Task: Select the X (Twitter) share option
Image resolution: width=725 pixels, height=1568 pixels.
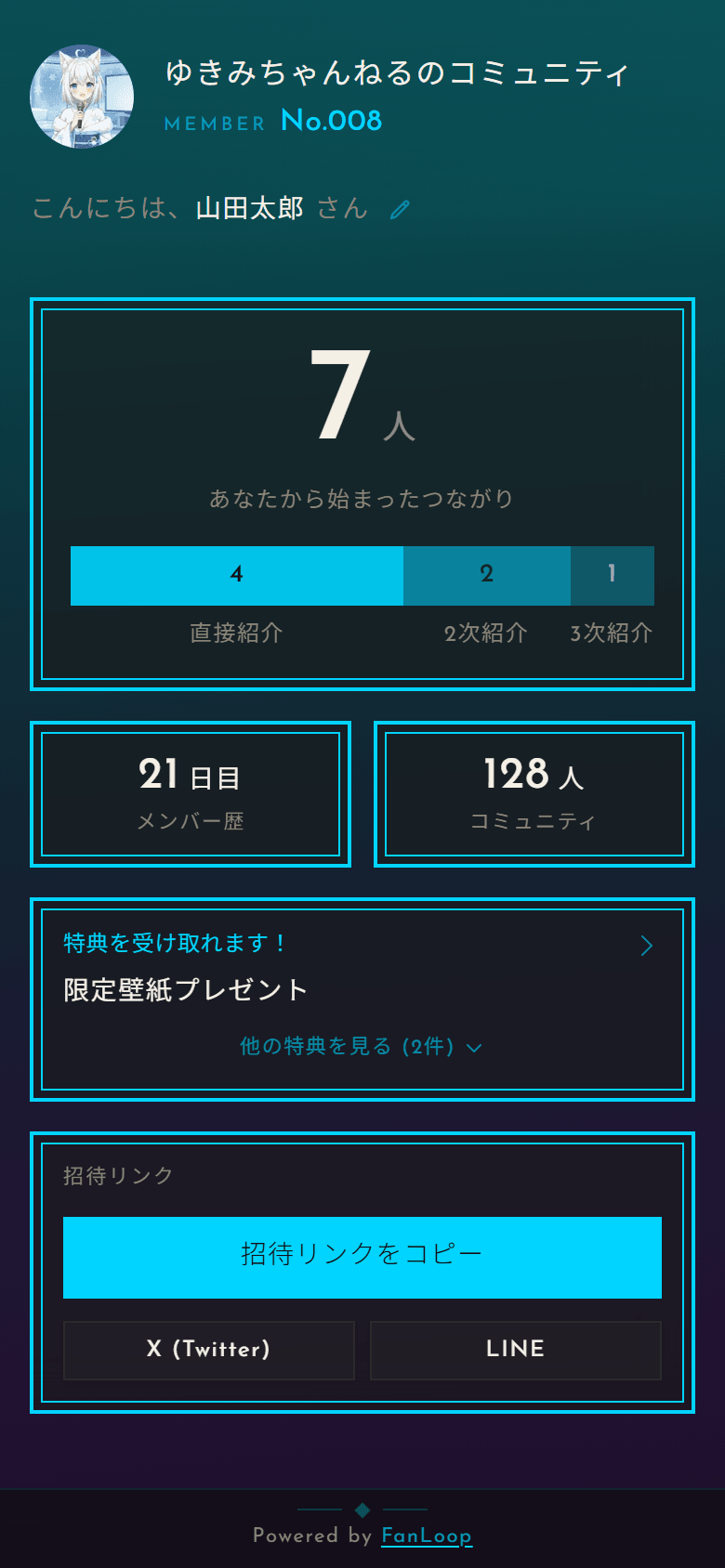Action: tap(208, 1350)
